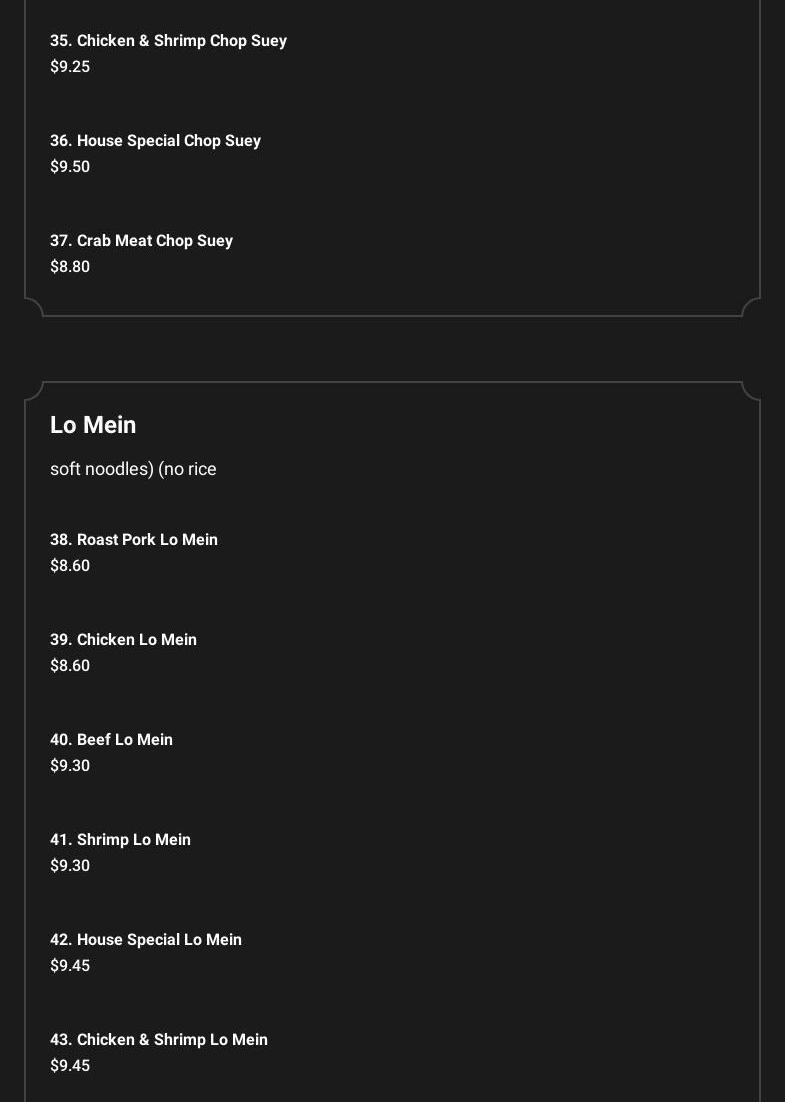This screenshot has height=1102, width=785.
Task: Choose Shrimp Lo Mein
Action: coord(120,840)
